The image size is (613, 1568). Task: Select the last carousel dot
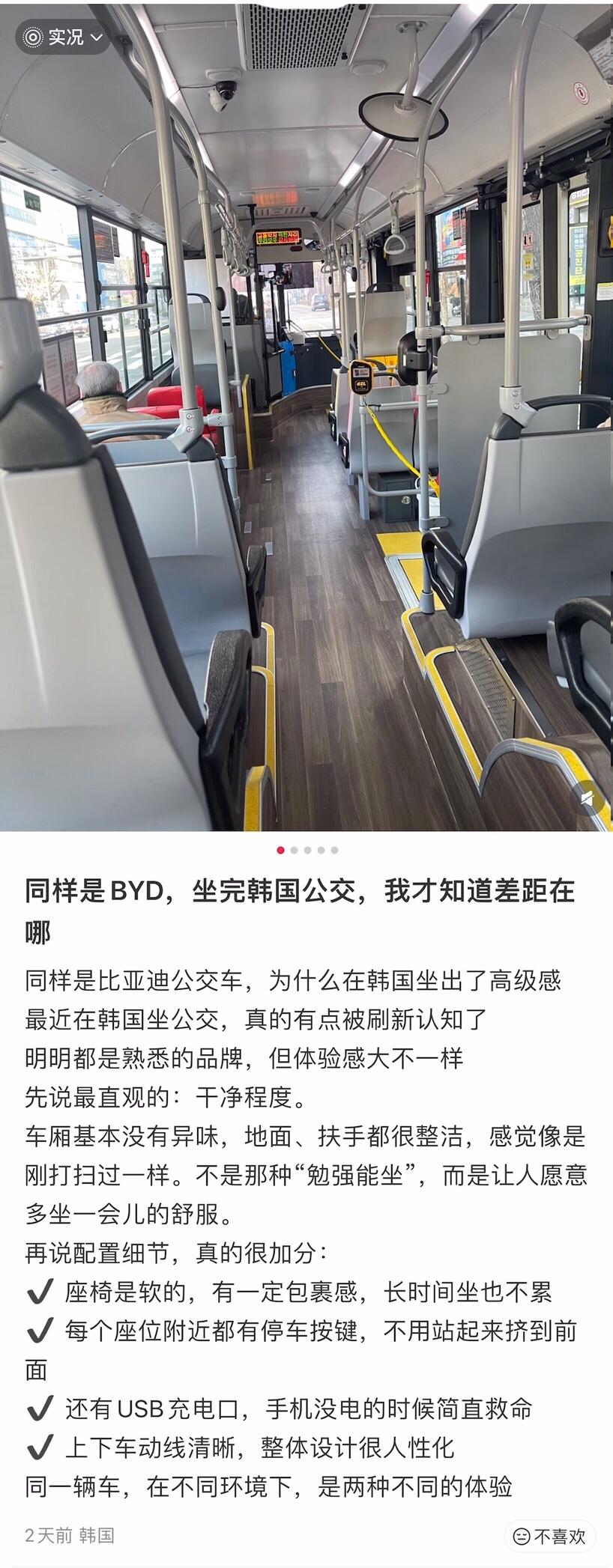pyautogui.click(x=334, y=850)
